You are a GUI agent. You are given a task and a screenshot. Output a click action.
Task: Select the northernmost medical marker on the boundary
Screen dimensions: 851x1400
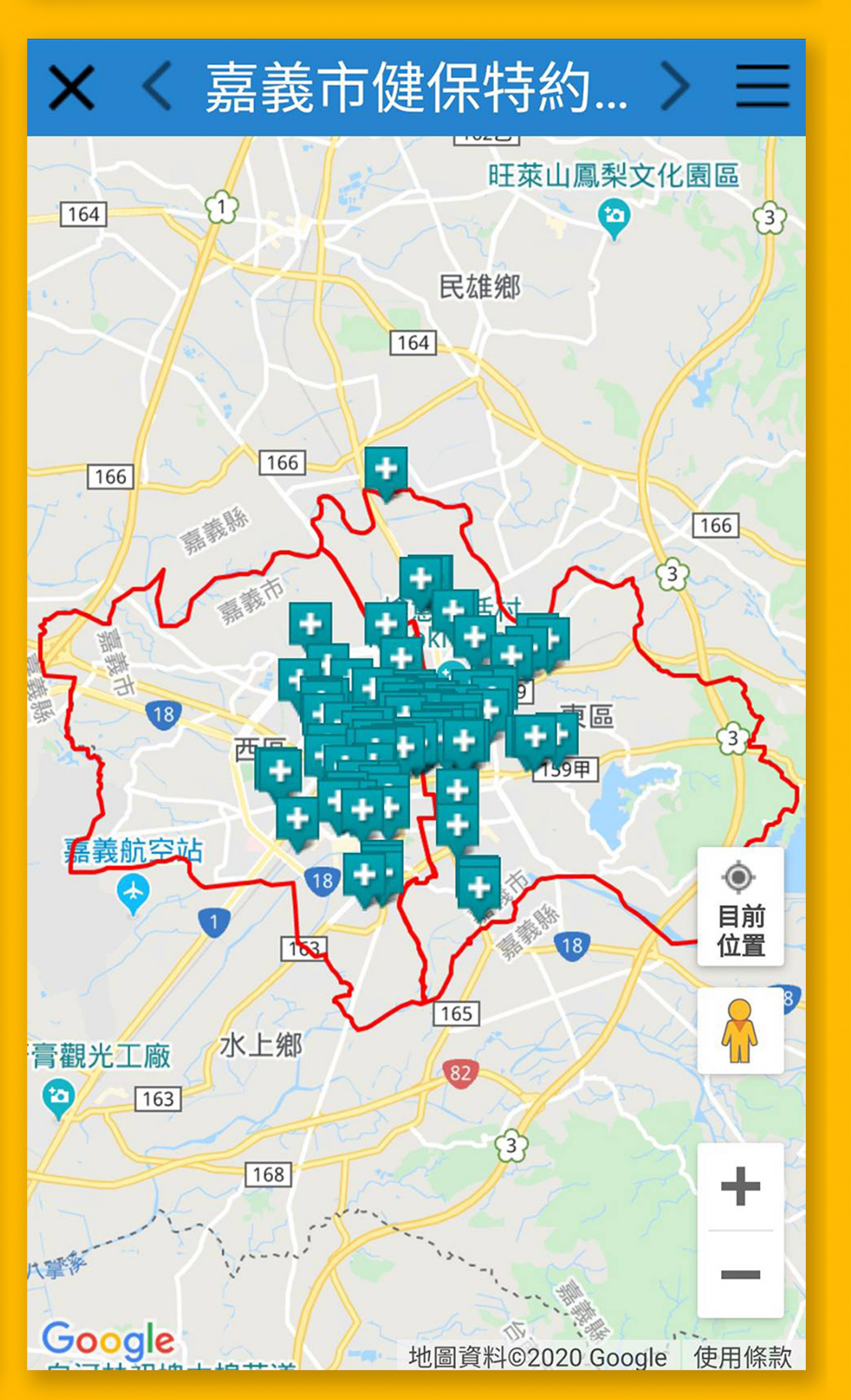coord(386,471)
